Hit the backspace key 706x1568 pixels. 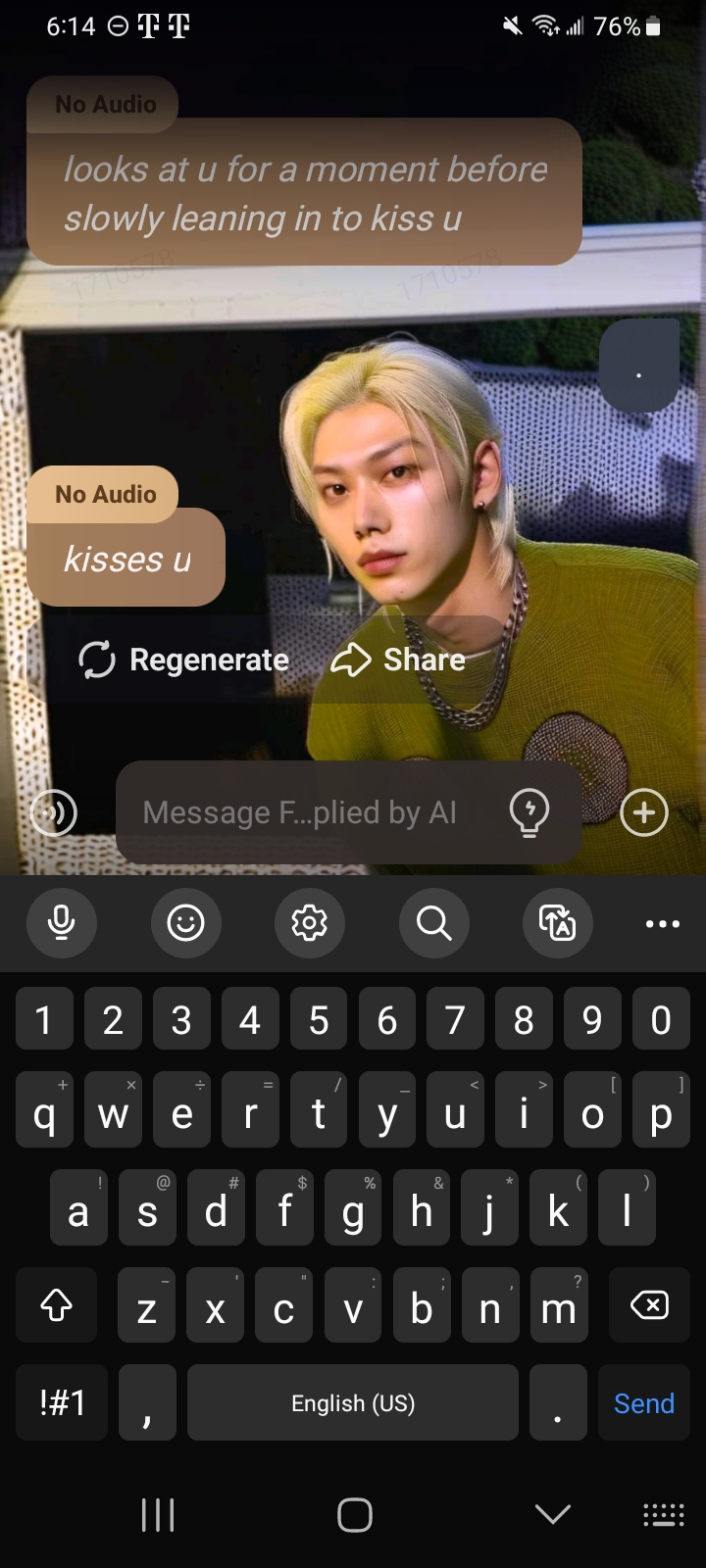pos(649,1305)
